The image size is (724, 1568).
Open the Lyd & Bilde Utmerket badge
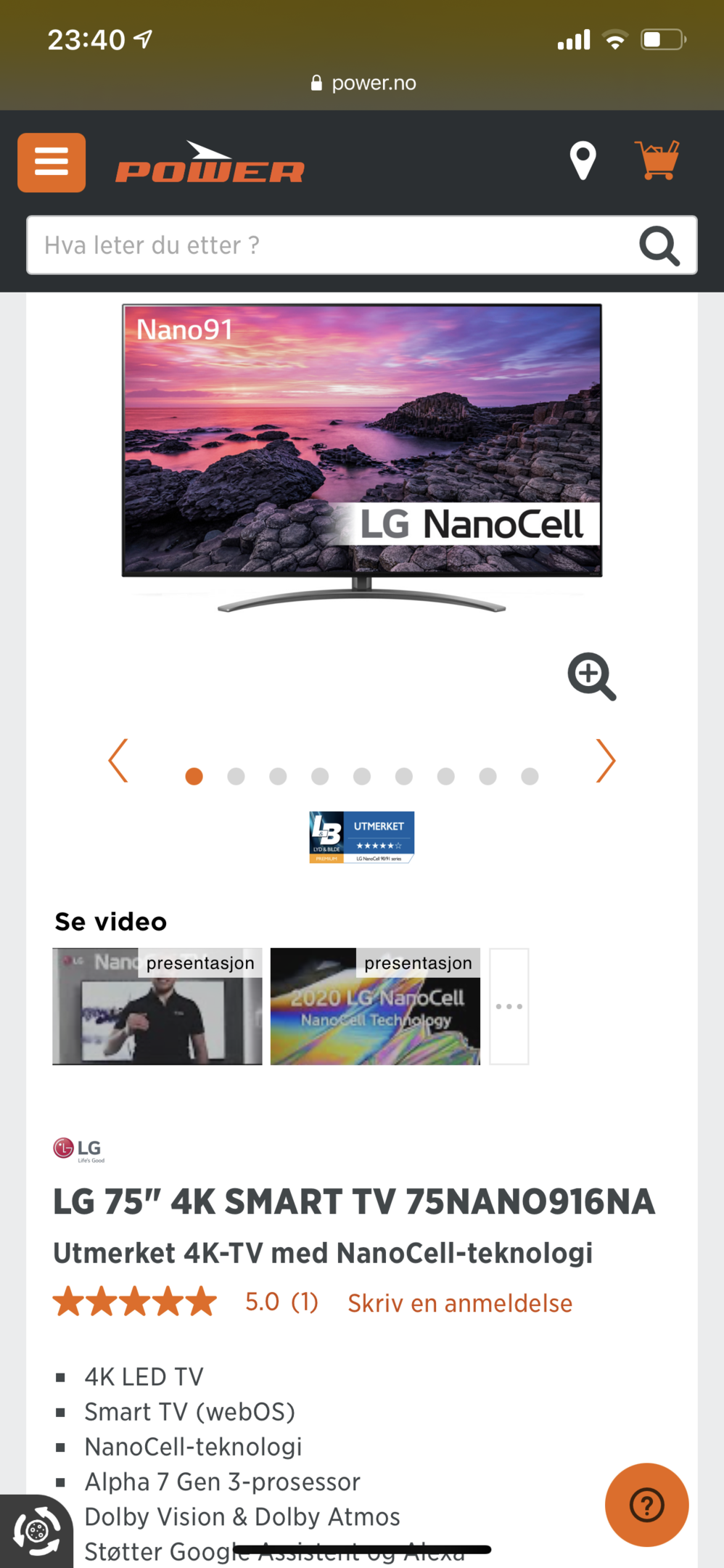click(x=362, y=837)
